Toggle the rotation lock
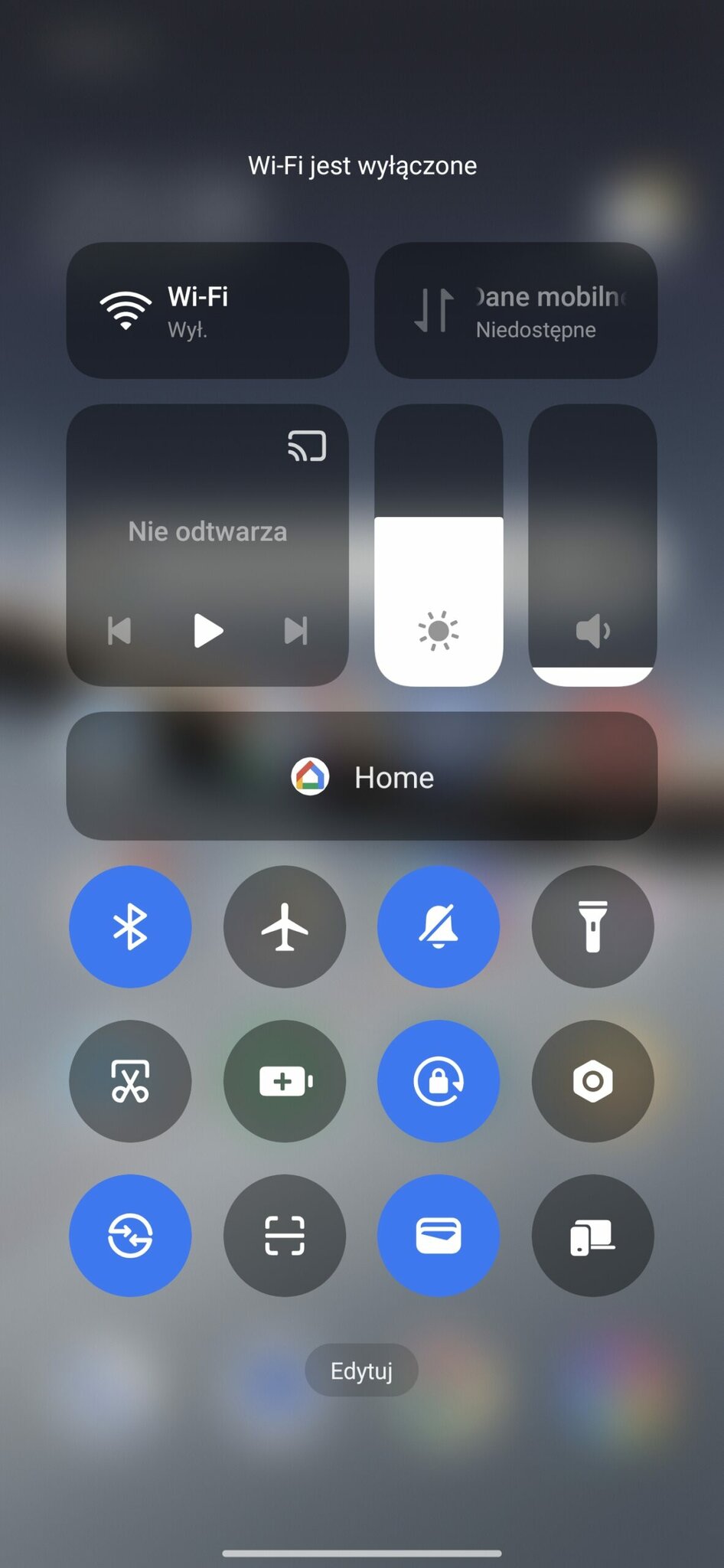 point(439,1081)
